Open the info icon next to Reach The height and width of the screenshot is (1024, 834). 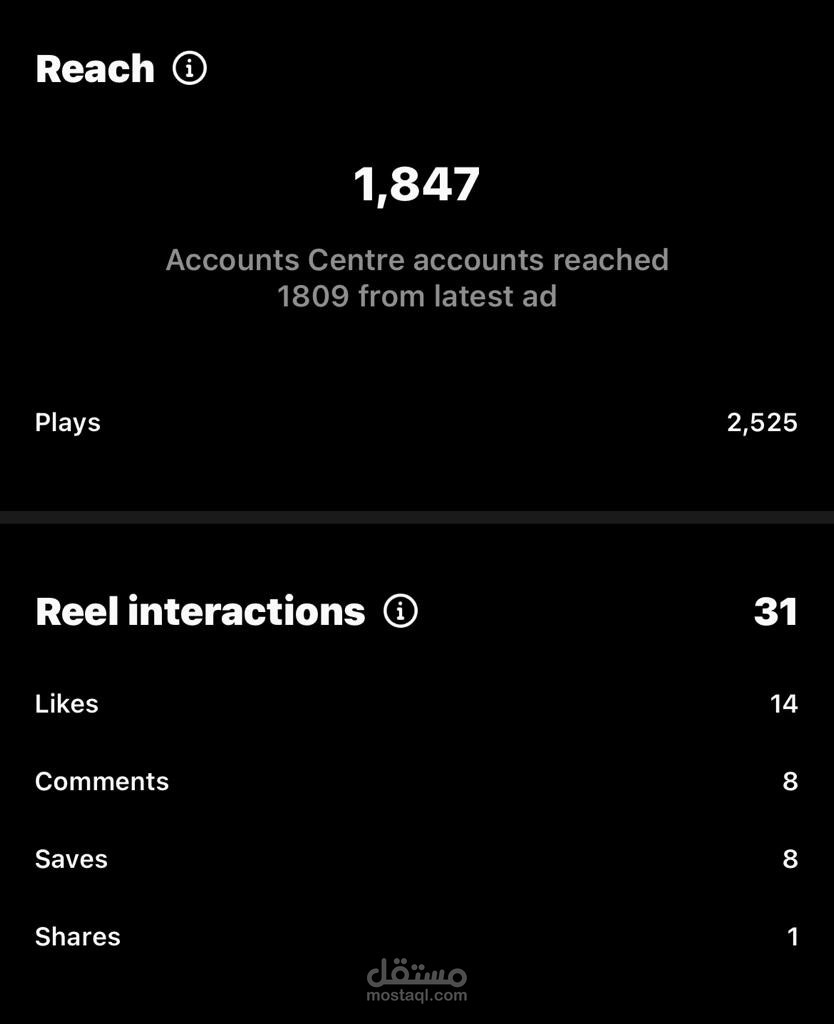(190, 69)
